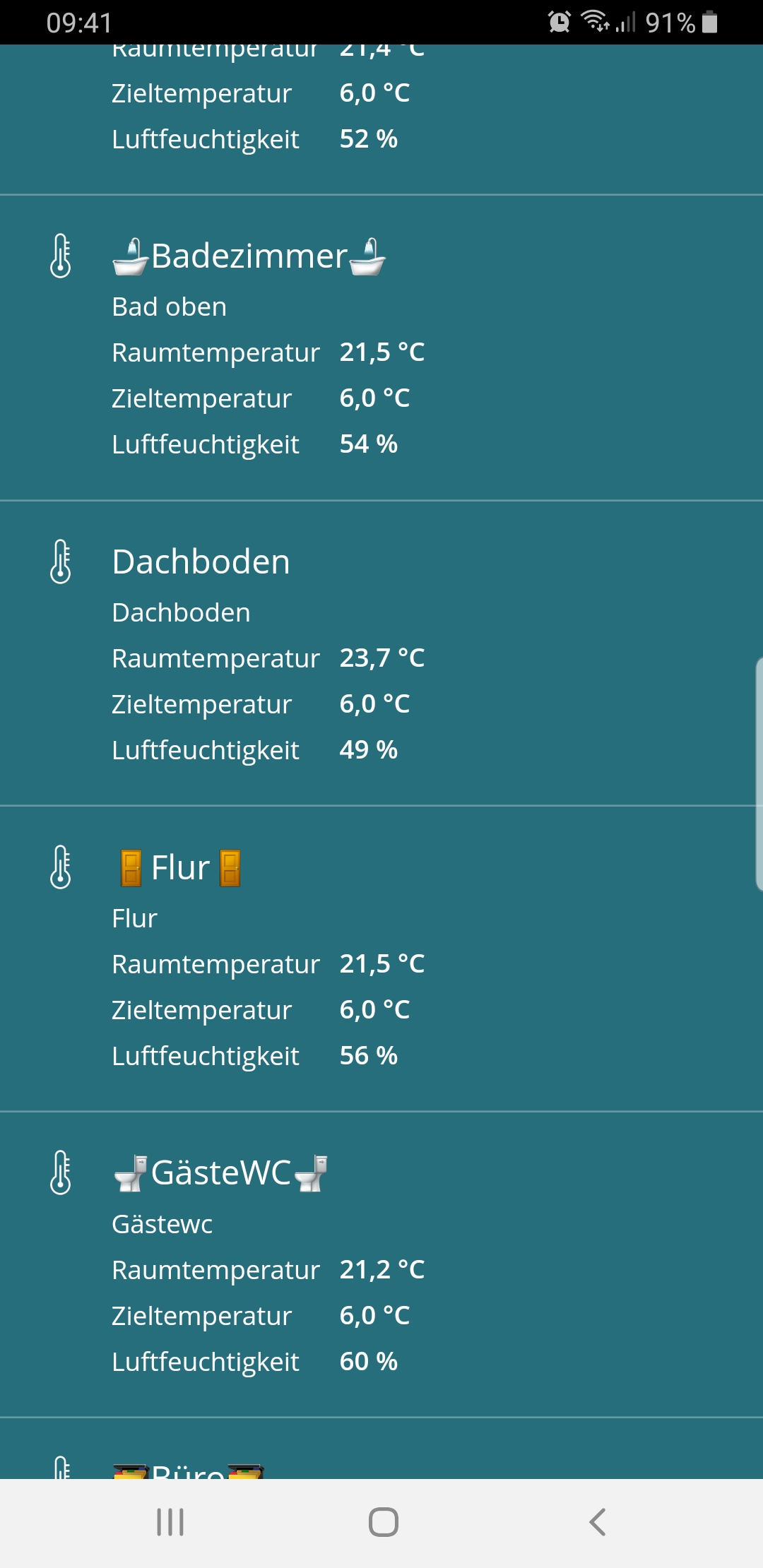This screenshot has height=1568, width=763.
Task: Open the GästeWC room entry
Action: [x=220, y=1173]
